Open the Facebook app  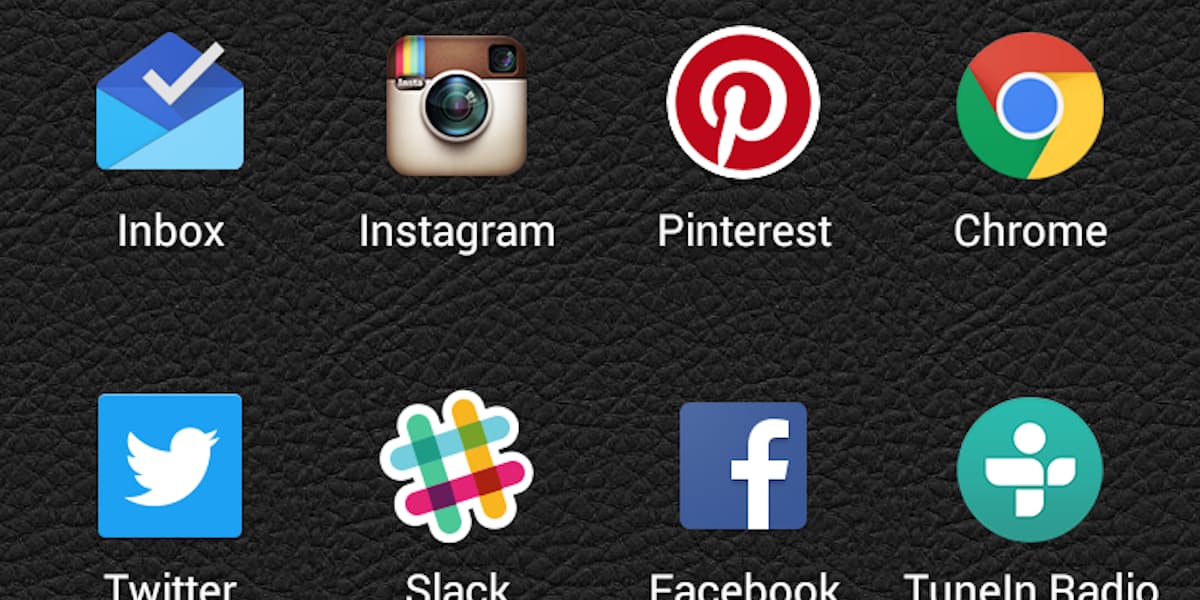(743, 465)
